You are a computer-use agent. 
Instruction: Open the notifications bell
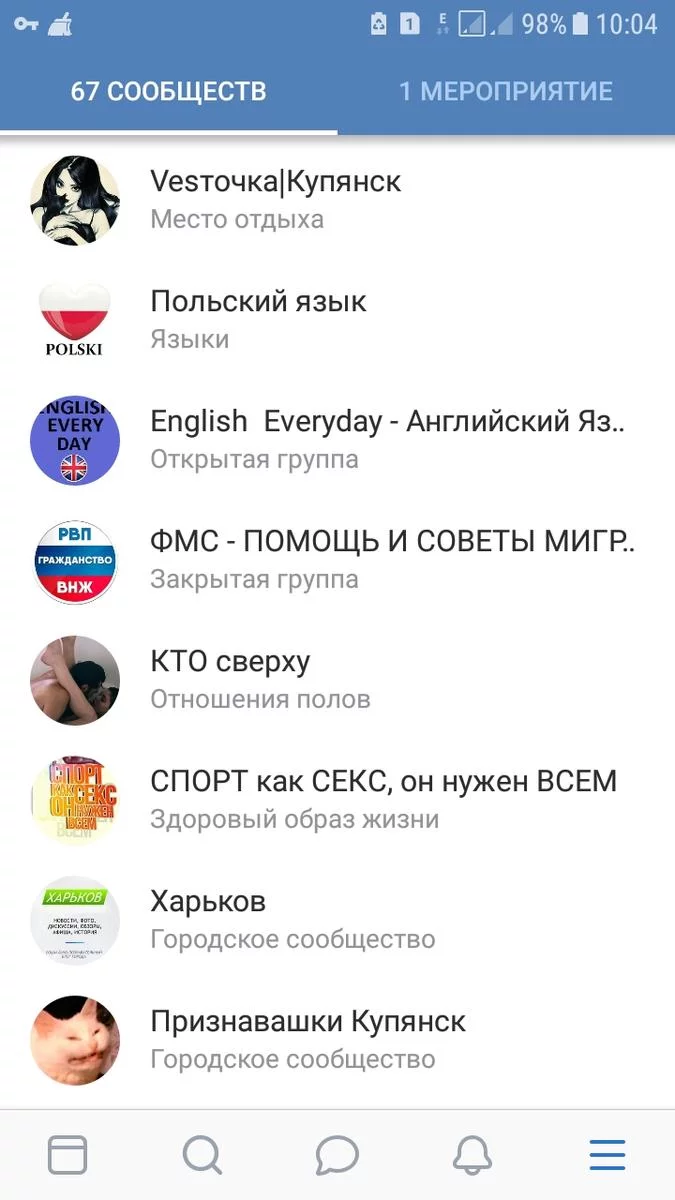472,1156
